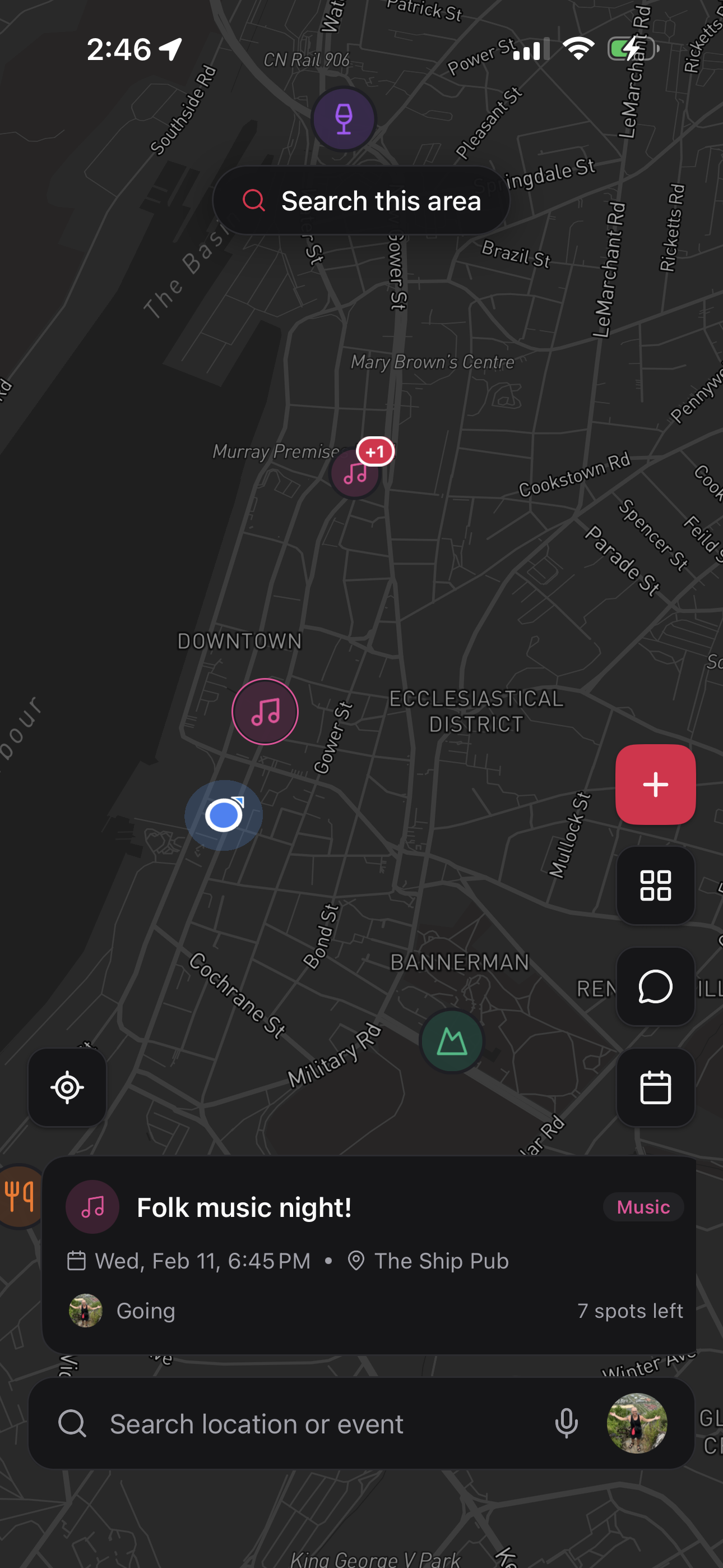Select the wine glass map marker
Screen dimensions: 723x1568
pos(344,119)
